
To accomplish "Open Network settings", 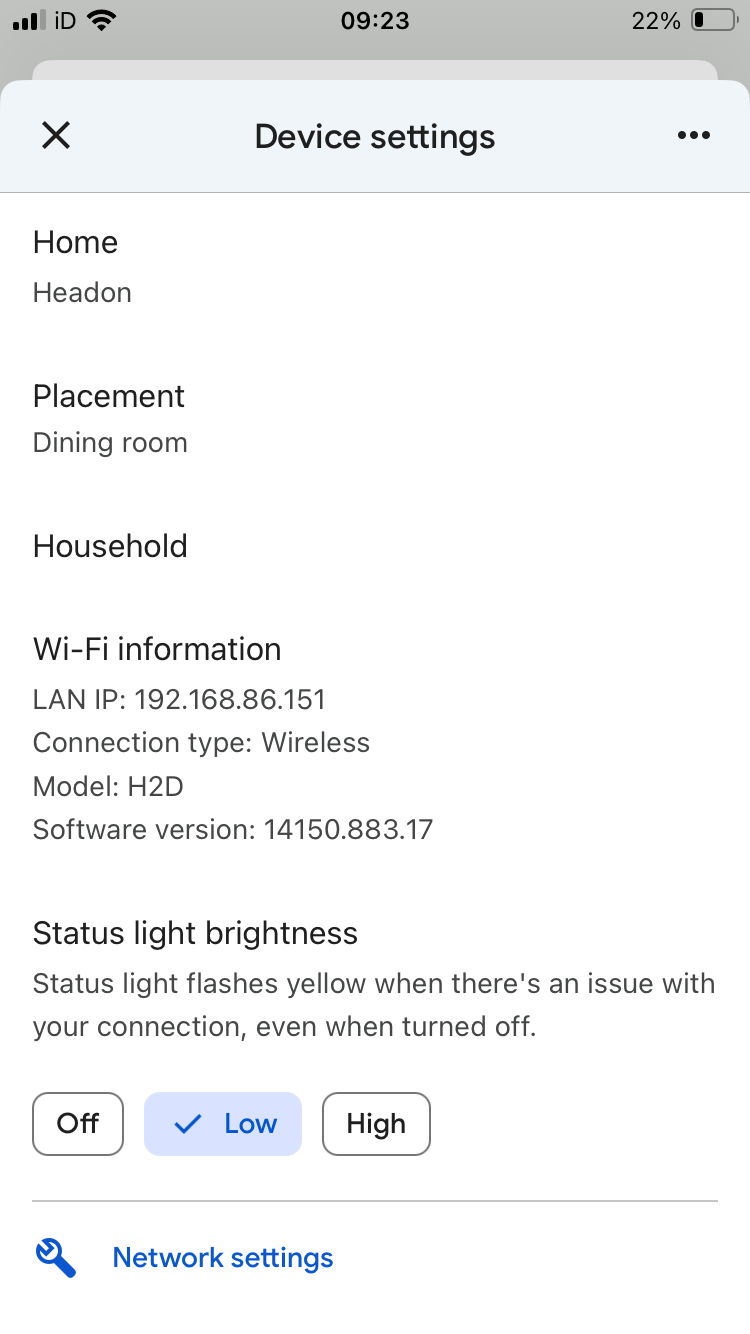I will coord(375,1257).
